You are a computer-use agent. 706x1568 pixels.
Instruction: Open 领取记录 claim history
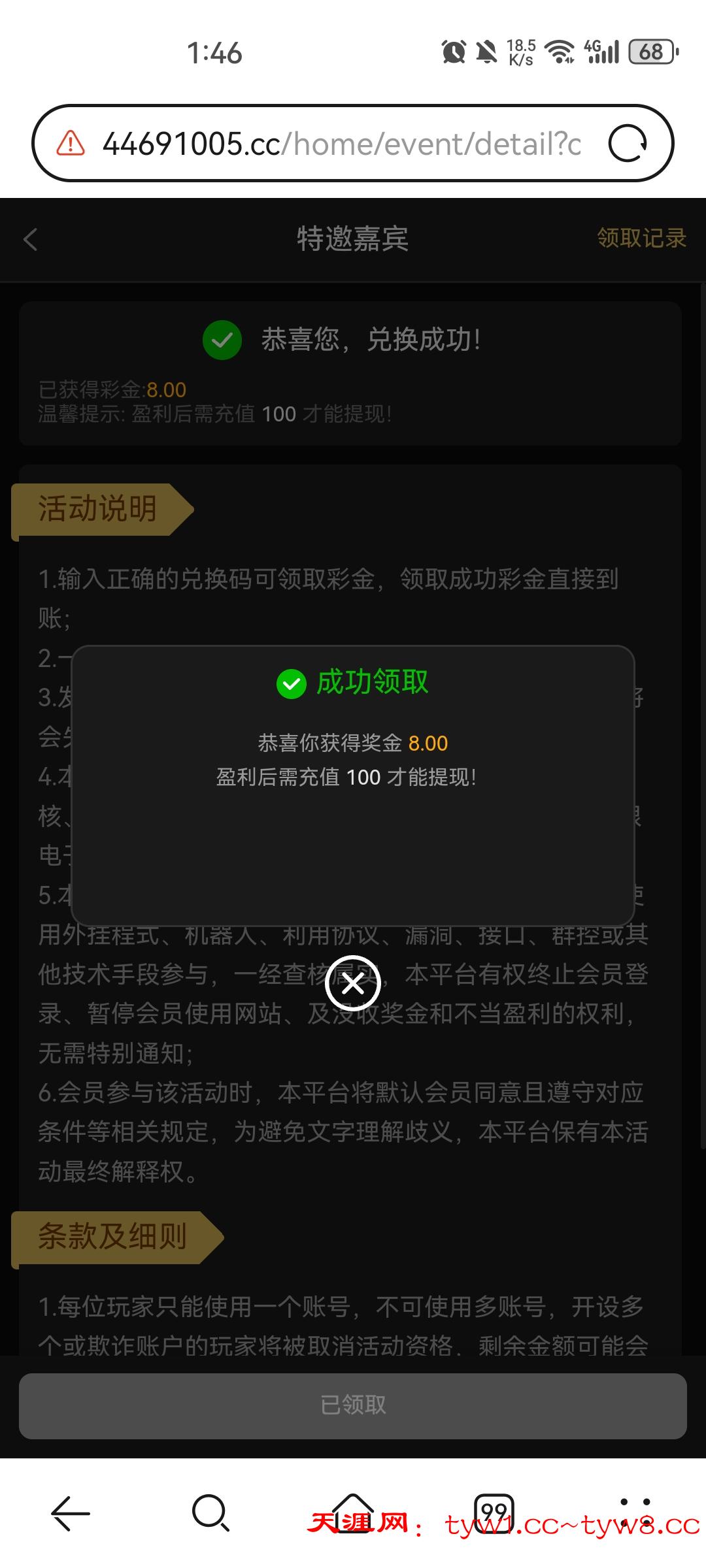pyautogui.click(x=641, y=238)
